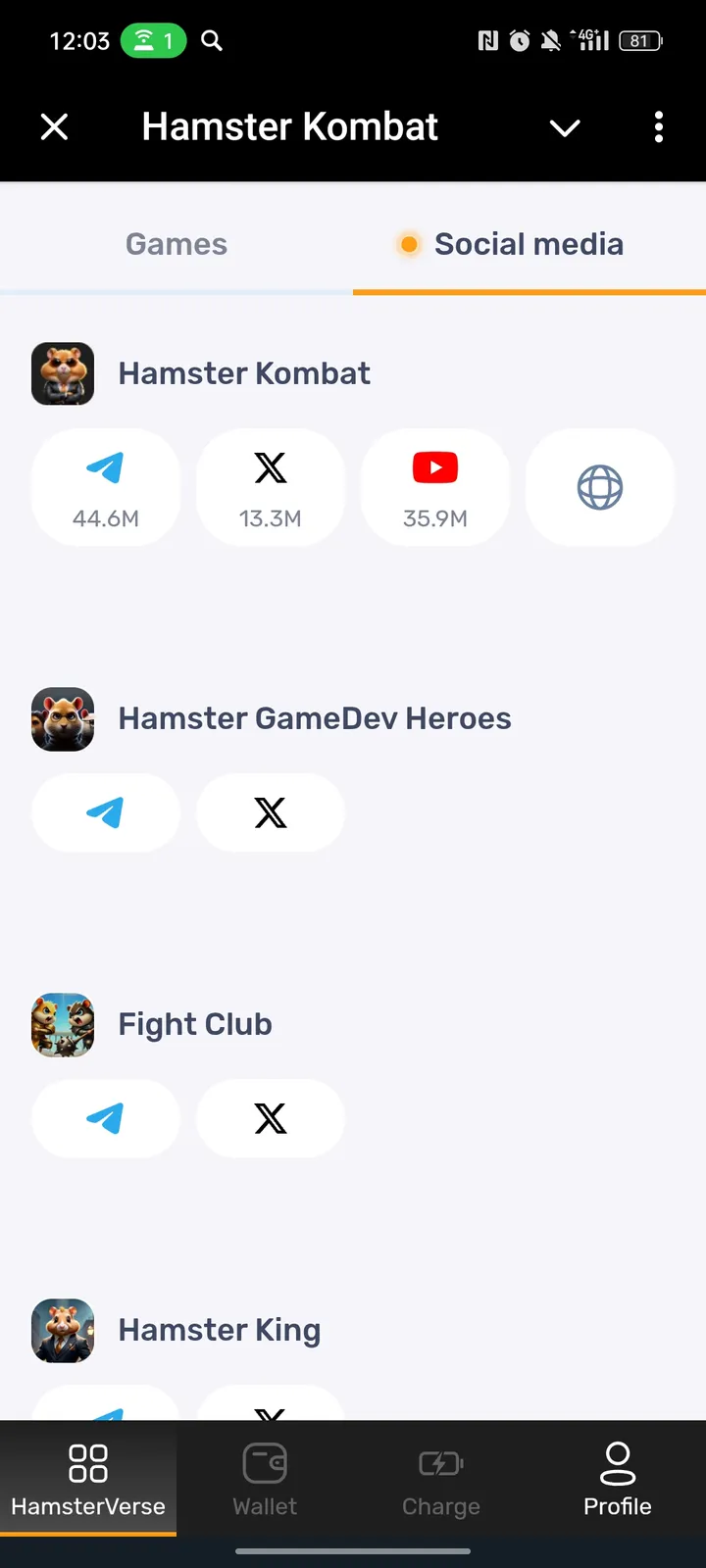Open Hamster Kombat's Telegram channel with 44.6M

coord(105,487)
